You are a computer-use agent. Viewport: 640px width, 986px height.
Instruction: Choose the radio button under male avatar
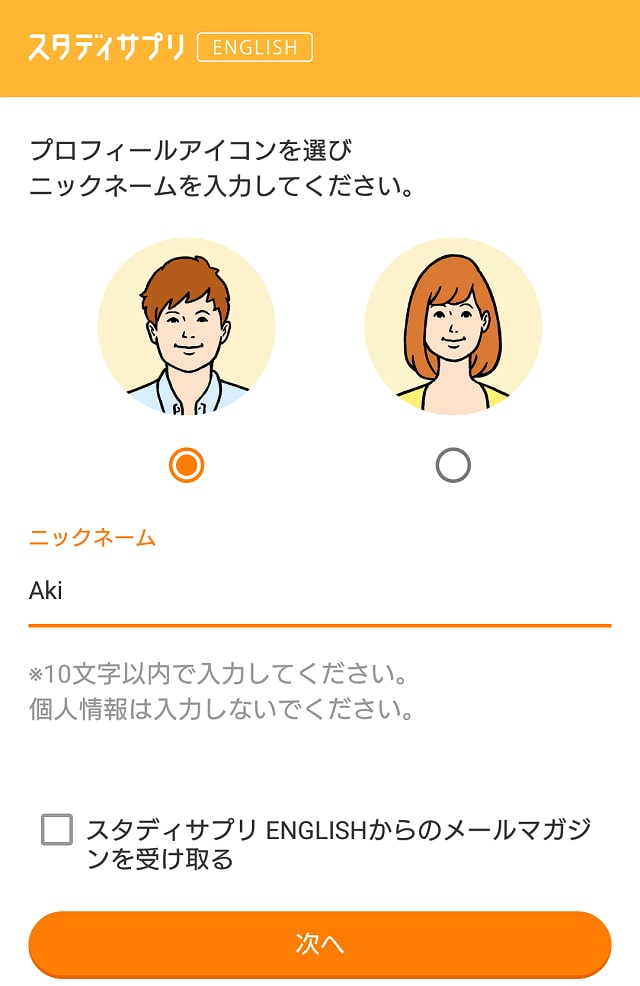point(186,465)
